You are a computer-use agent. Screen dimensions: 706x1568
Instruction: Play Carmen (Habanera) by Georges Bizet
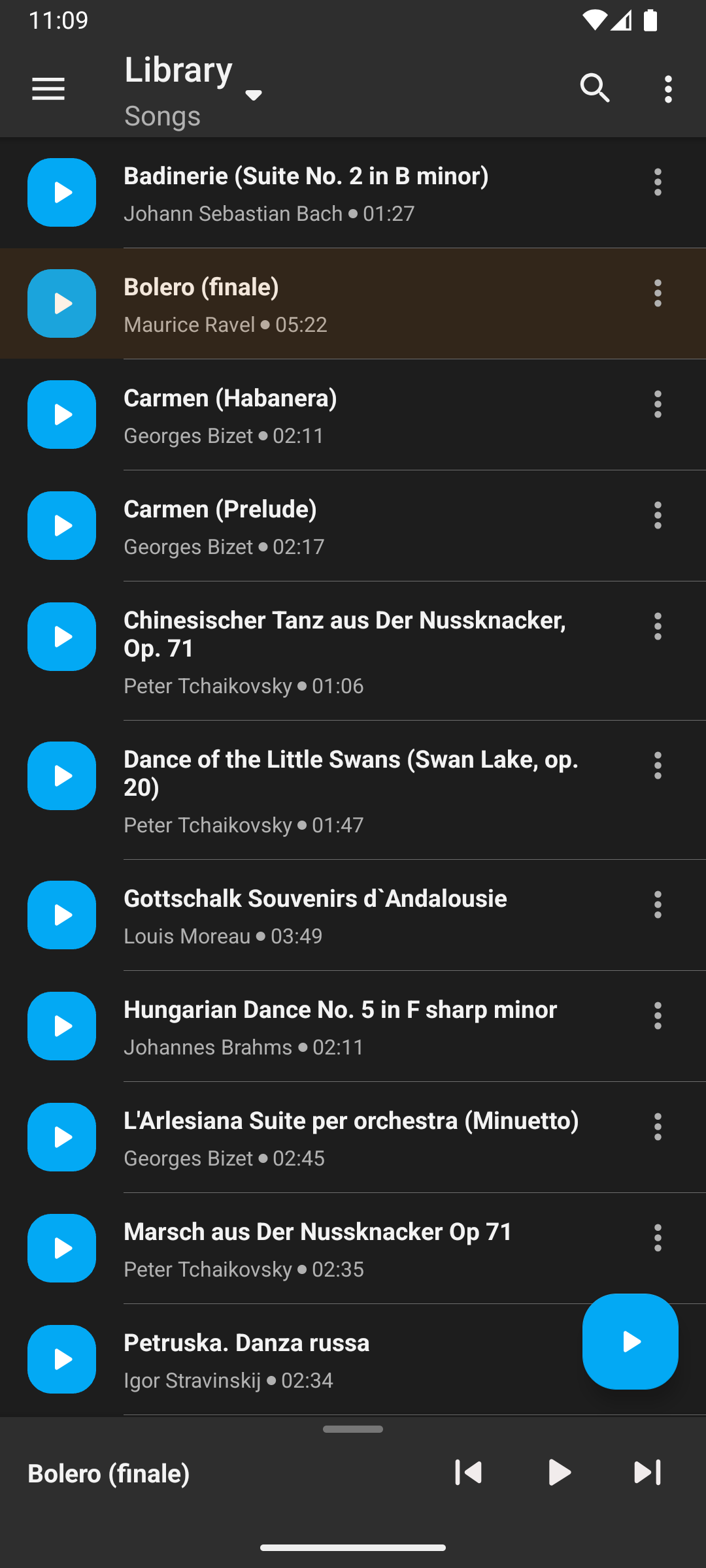61,415
